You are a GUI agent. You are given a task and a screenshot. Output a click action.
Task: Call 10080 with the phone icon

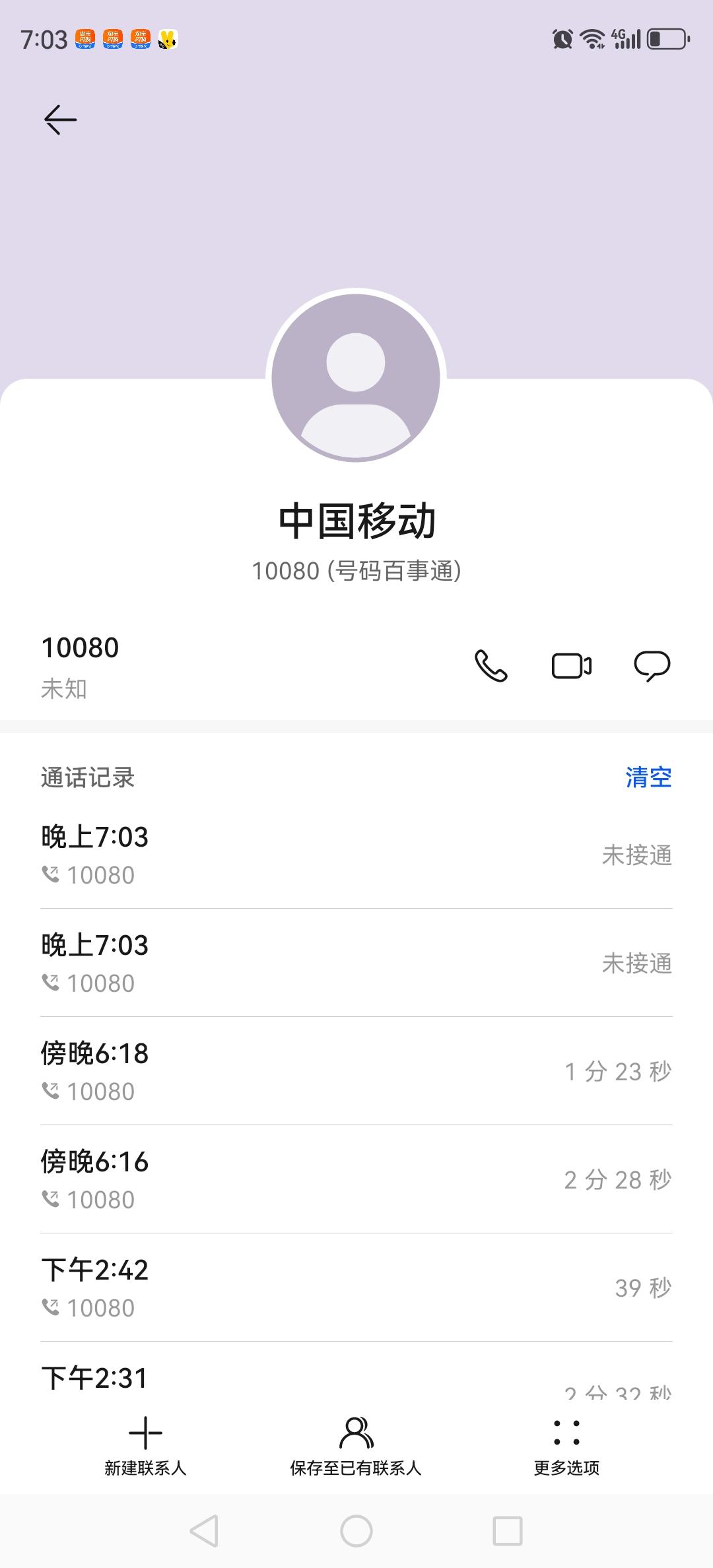click(x=491, y=666)
